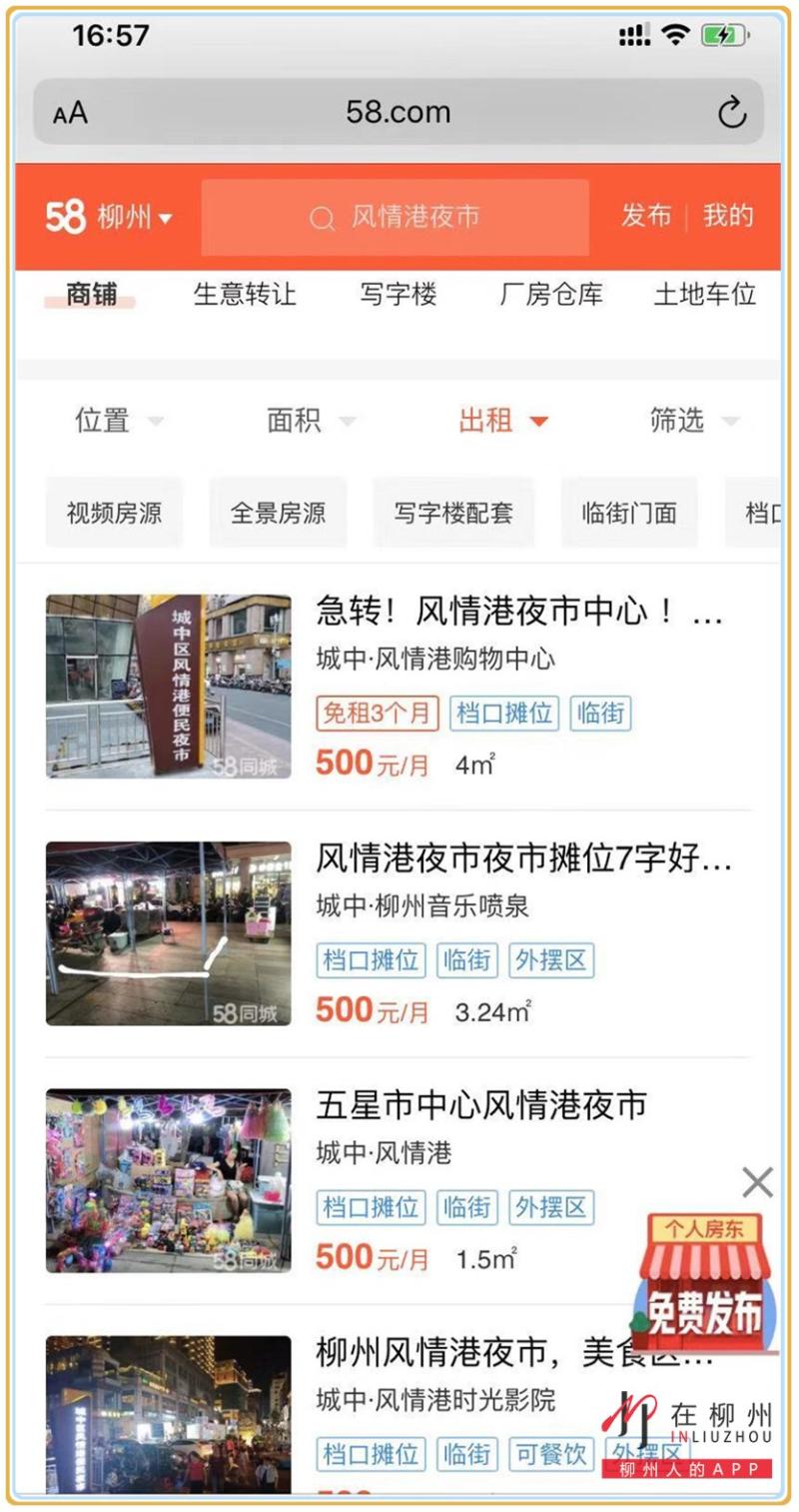Select the 临街门面 chip

pyautogui.click(x=629, y=514)
